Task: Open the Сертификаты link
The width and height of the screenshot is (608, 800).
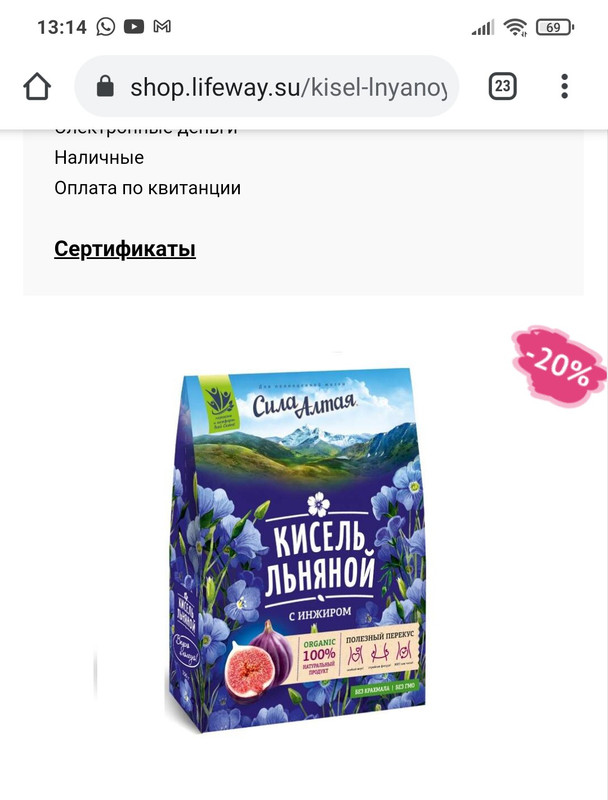Action: pos(125,249)
